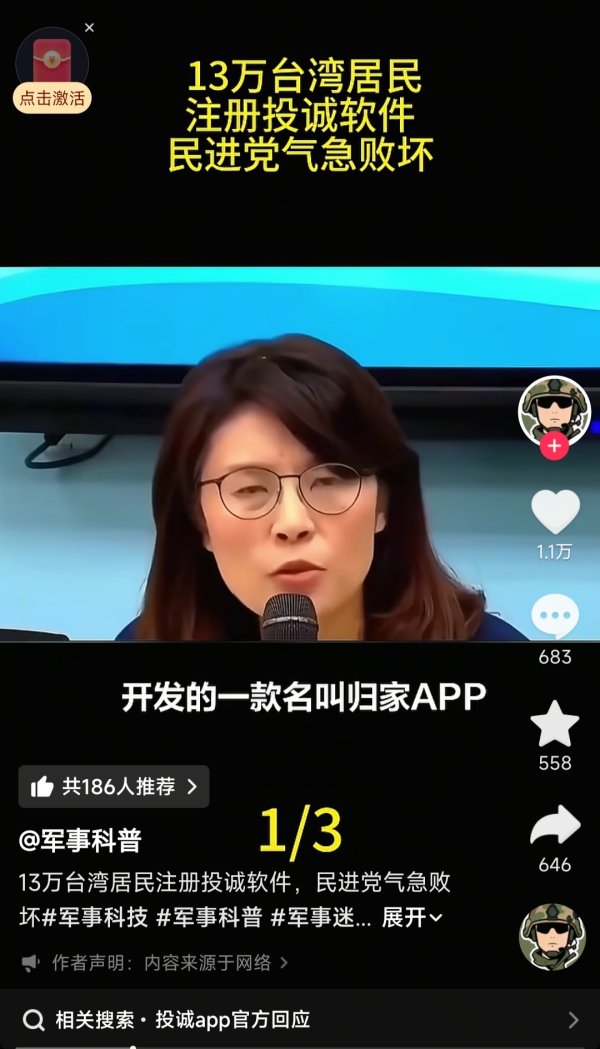Screen dimensions: 600x1049
Task: Tap the 点击激活 red envelope button
Action: click(52, 98)
